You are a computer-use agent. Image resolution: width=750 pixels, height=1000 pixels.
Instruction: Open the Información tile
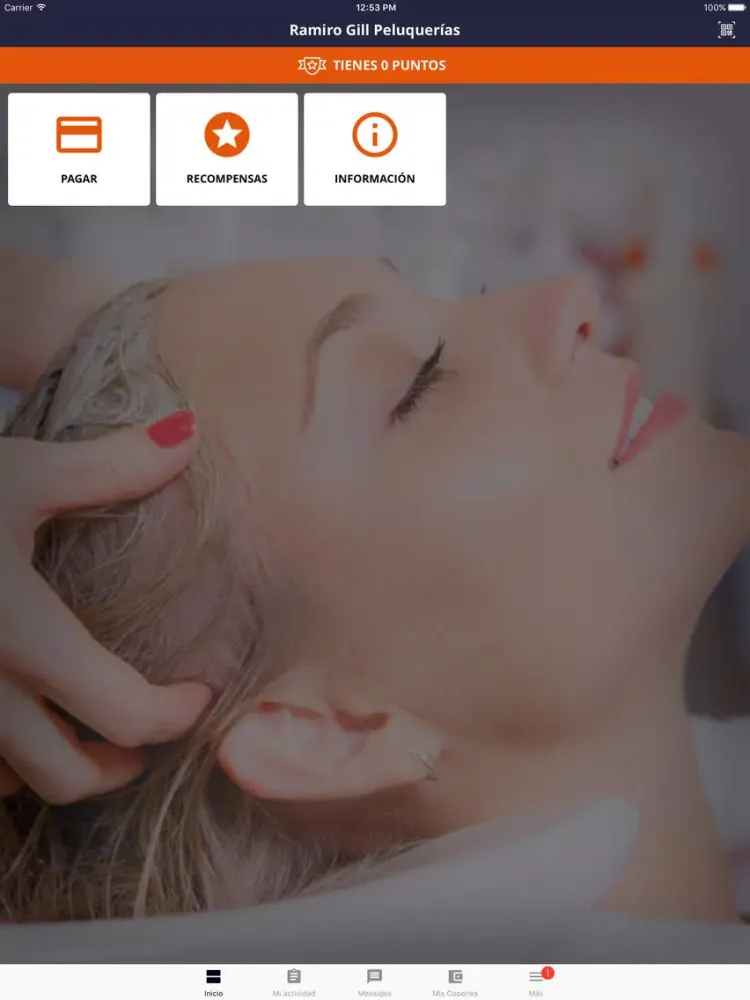pos(375,149)
